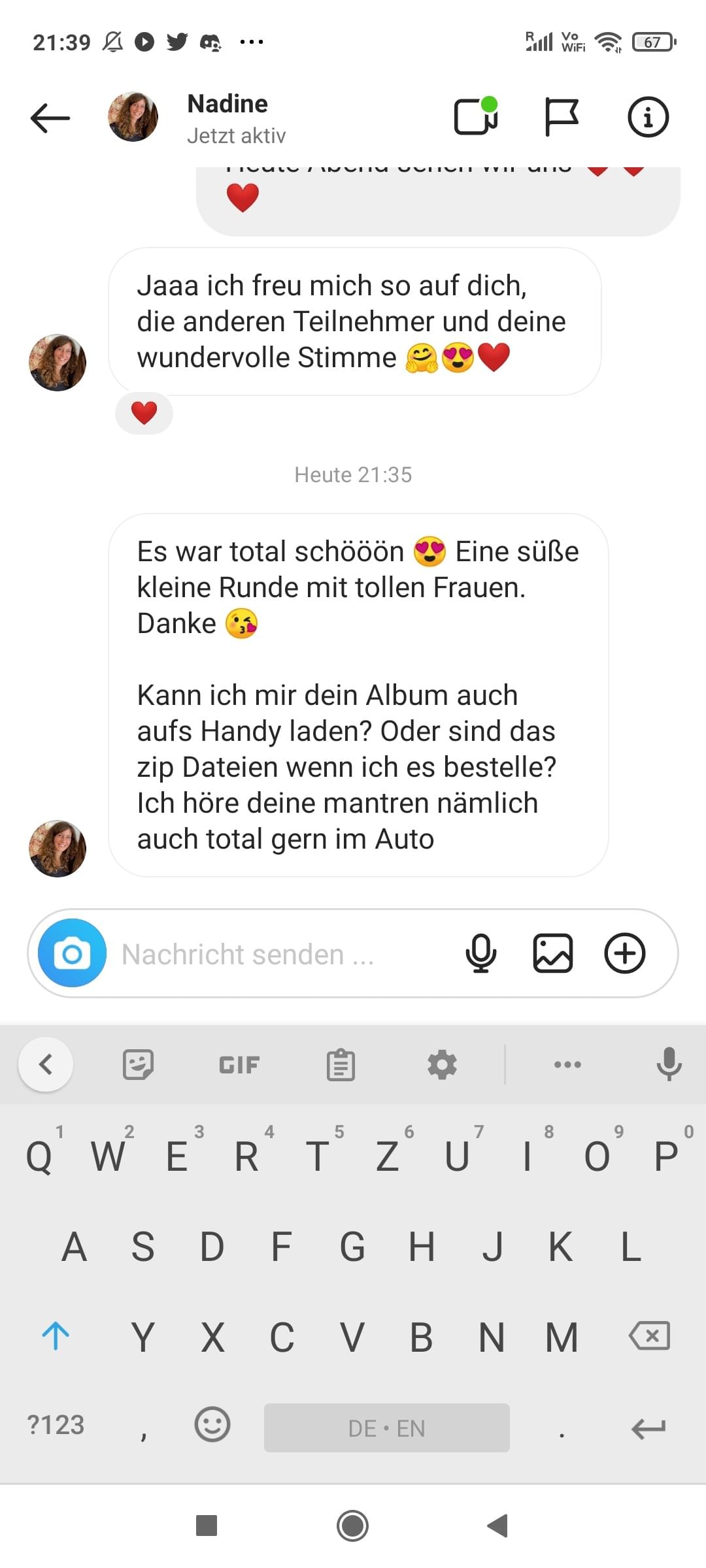Image resolution: width=706 pixels, height=1568 pixels.
Task: Flag this conversation
Action: coord(561,118)
